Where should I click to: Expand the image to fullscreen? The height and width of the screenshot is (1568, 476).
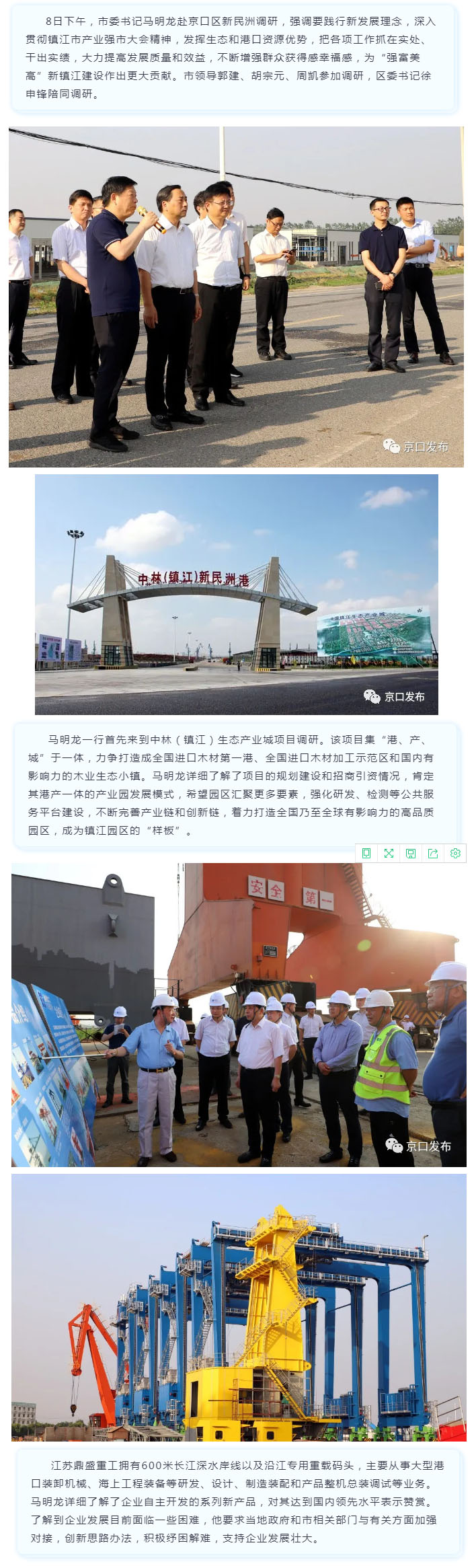coord(389,853)
